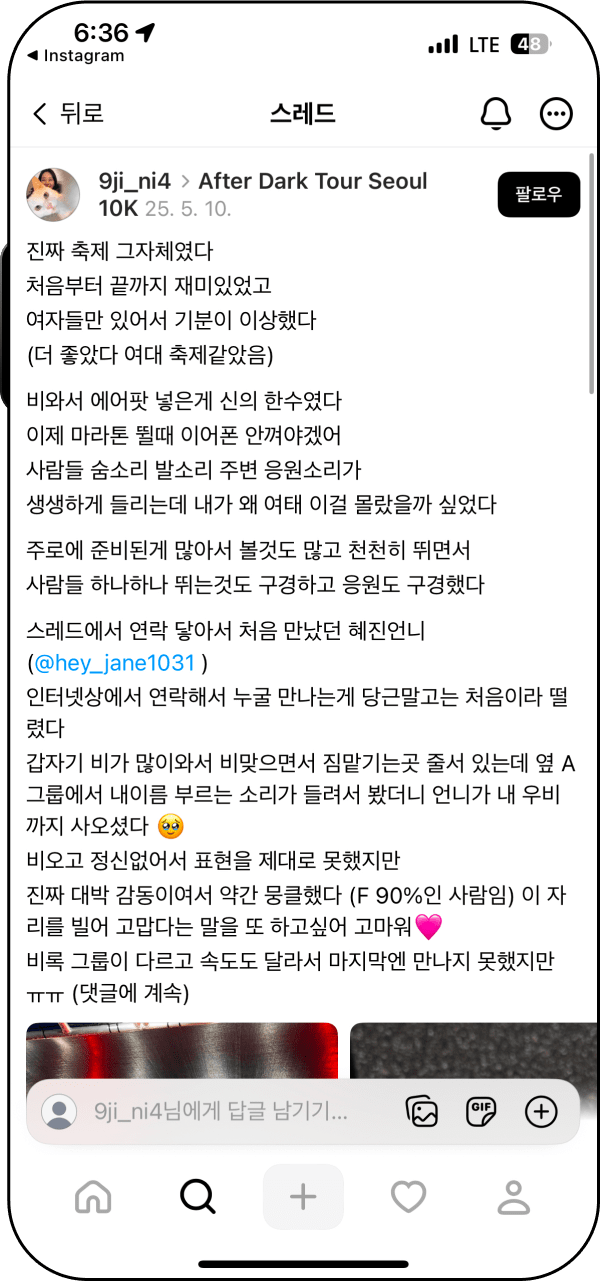Open the After Dark Tour Seoul topic
The width and height of the screenshot is (600, 1281).
click(x=313, y=181)
